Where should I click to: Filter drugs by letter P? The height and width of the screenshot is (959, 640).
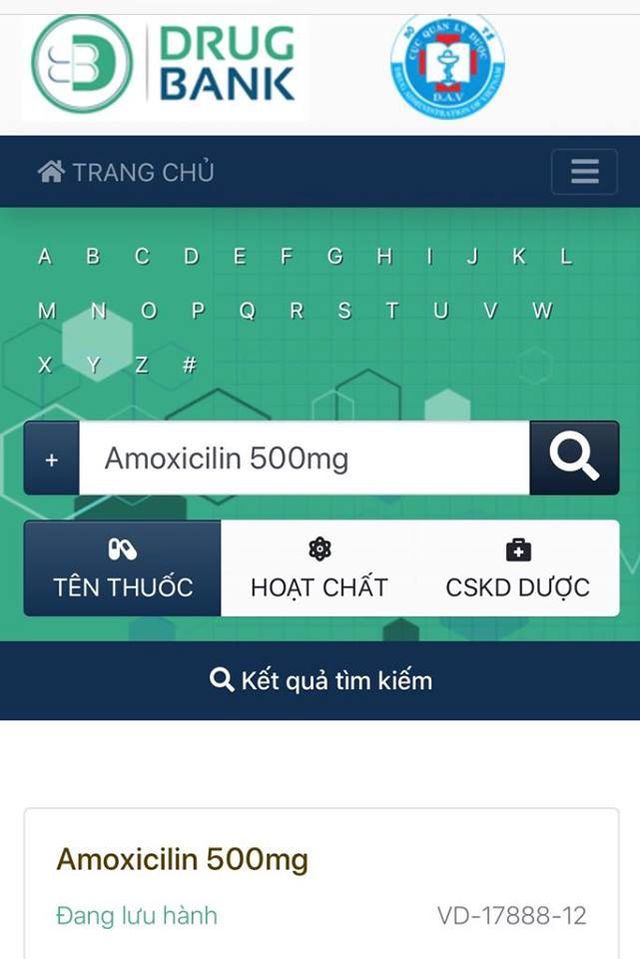[x=198, y=311]
